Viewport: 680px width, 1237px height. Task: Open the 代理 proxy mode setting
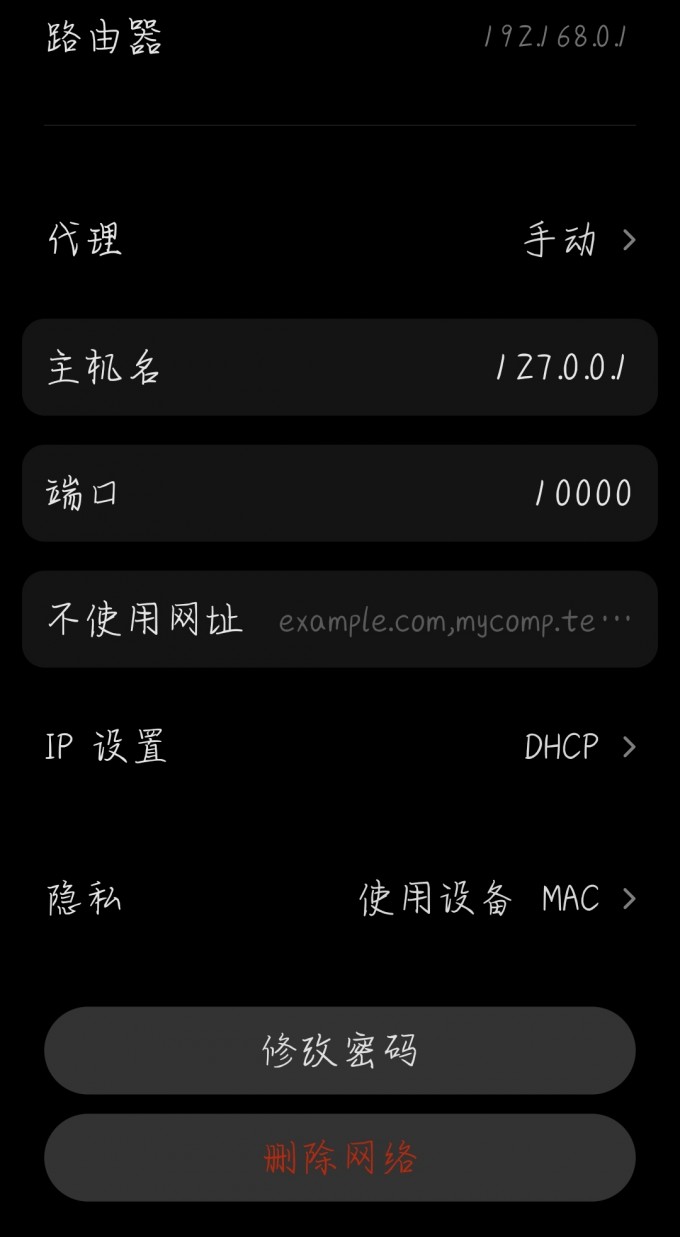click(340, 240)
